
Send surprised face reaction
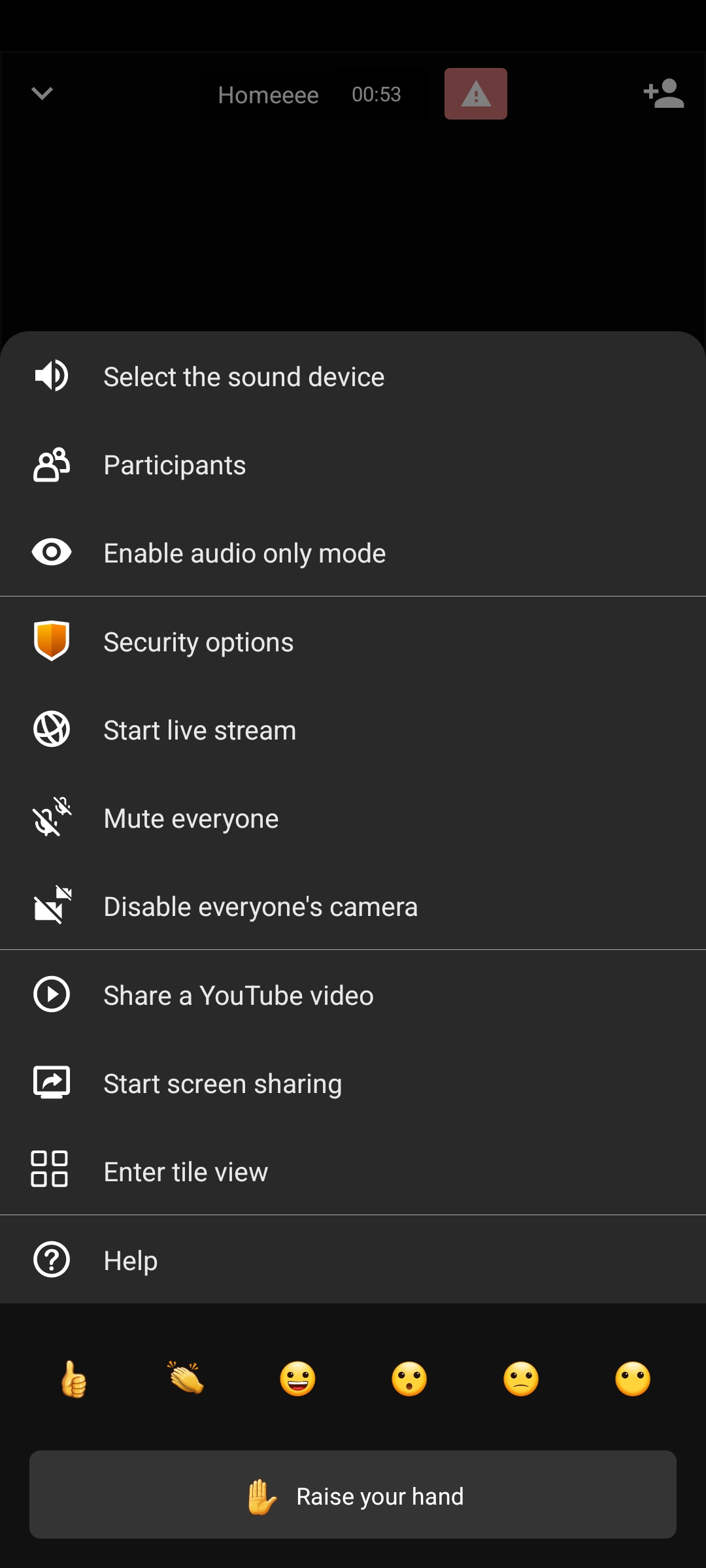pos(409,1379)
